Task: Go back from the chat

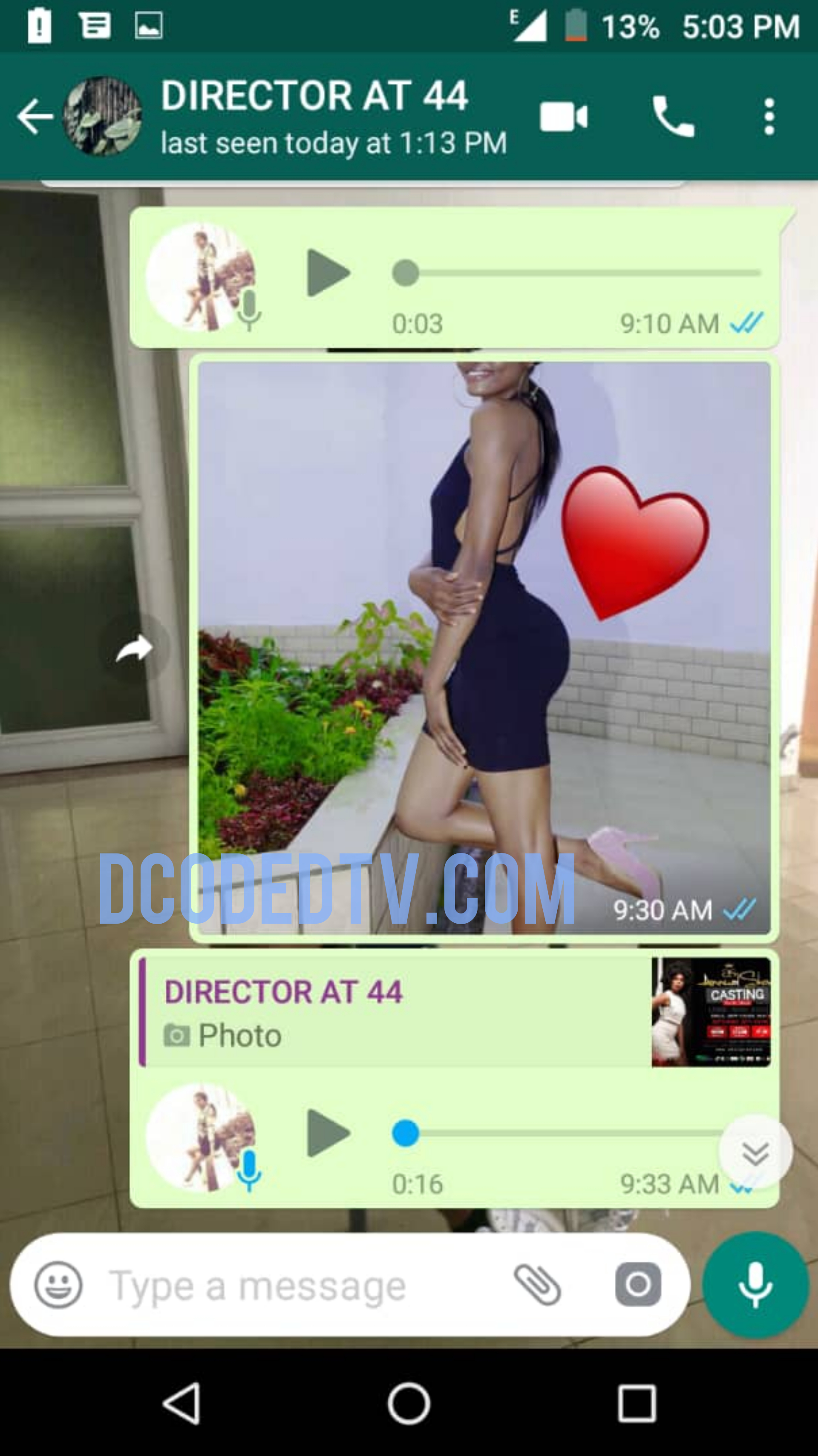Action: 34,117
